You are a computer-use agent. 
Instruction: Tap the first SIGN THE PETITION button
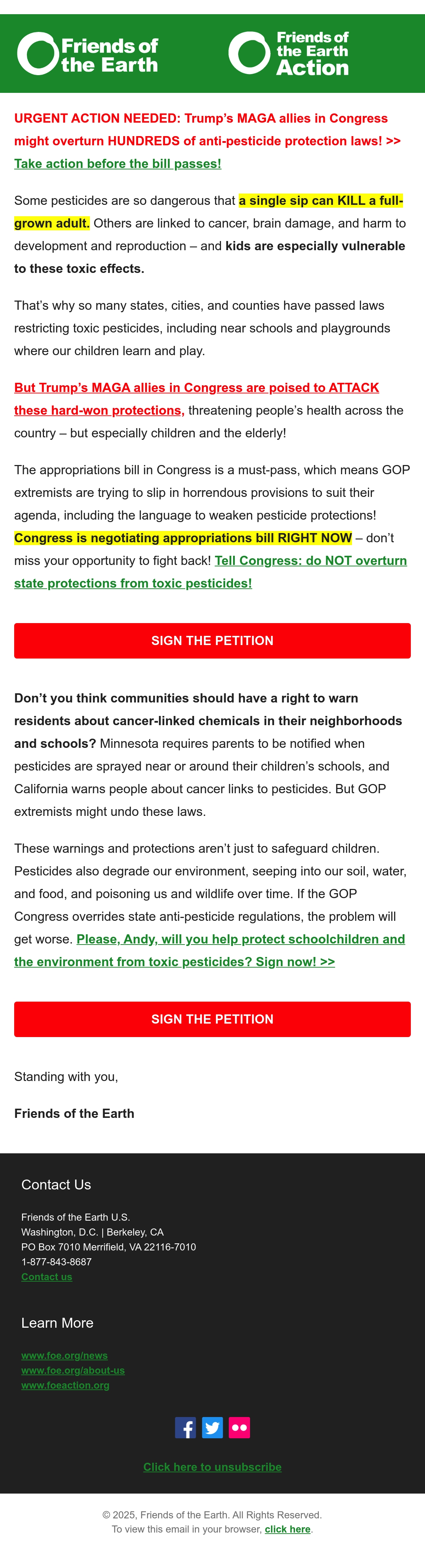tap(212, 640)
